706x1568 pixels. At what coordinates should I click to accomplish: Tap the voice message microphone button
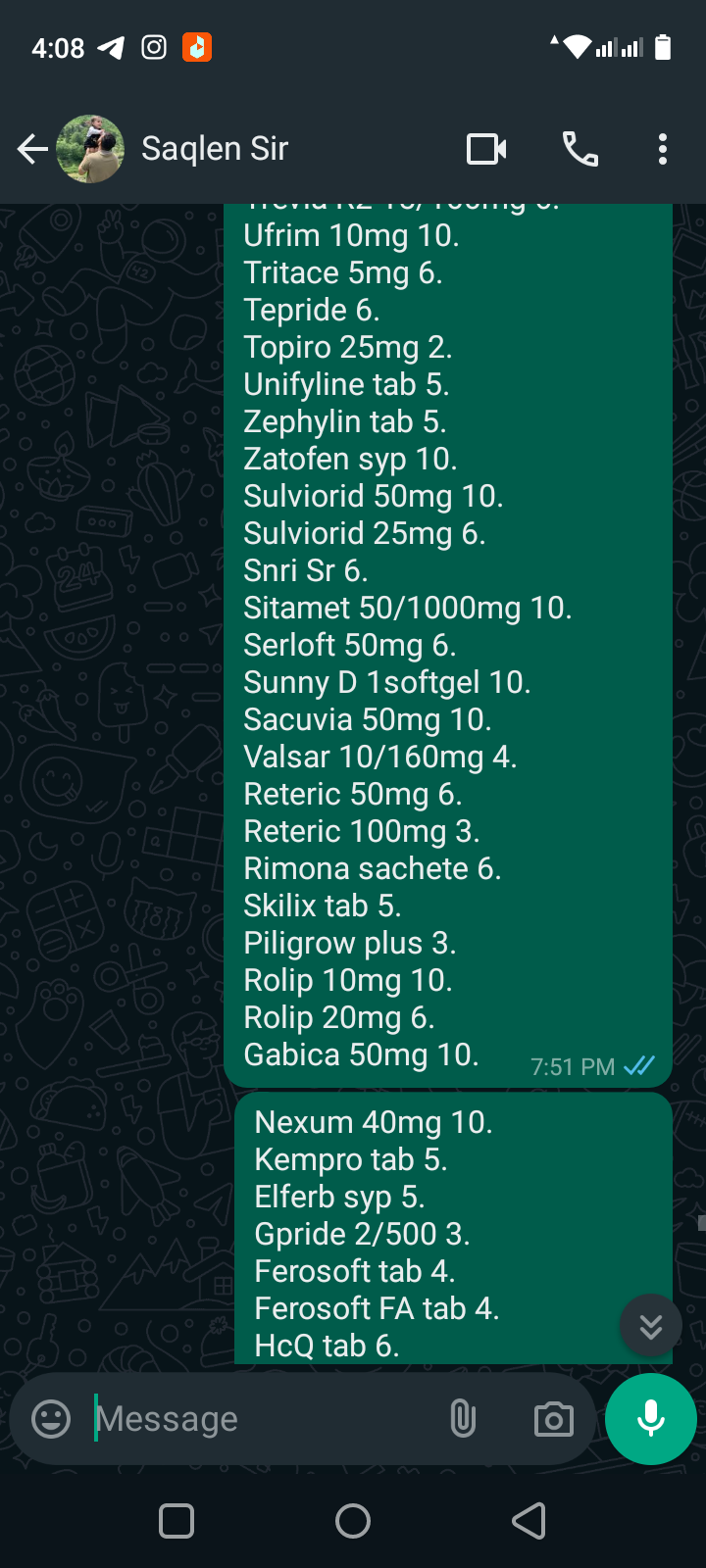[x=651, y=1418]
